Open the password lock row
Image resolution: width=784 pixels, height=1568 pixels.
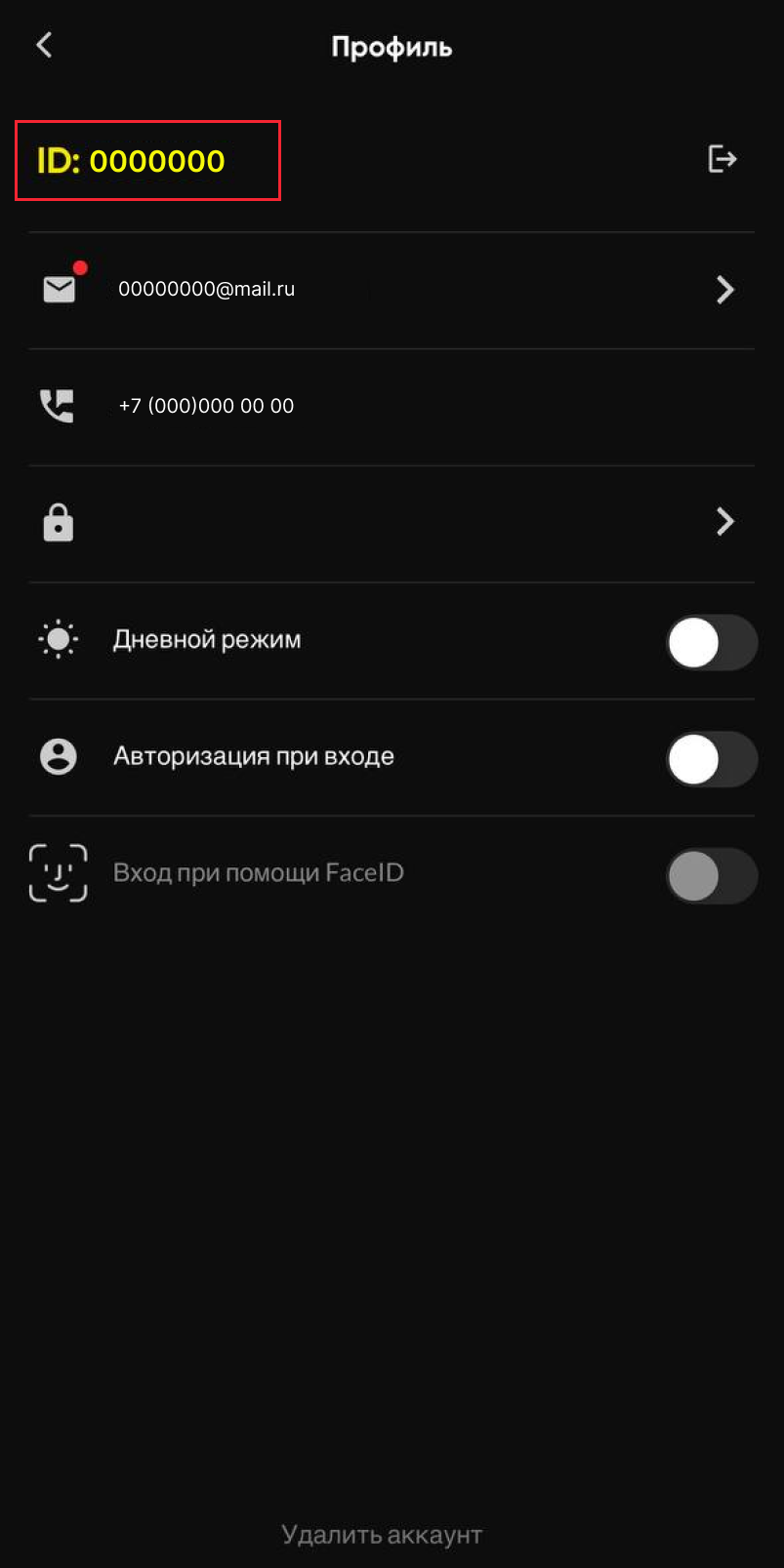(391, 523)
